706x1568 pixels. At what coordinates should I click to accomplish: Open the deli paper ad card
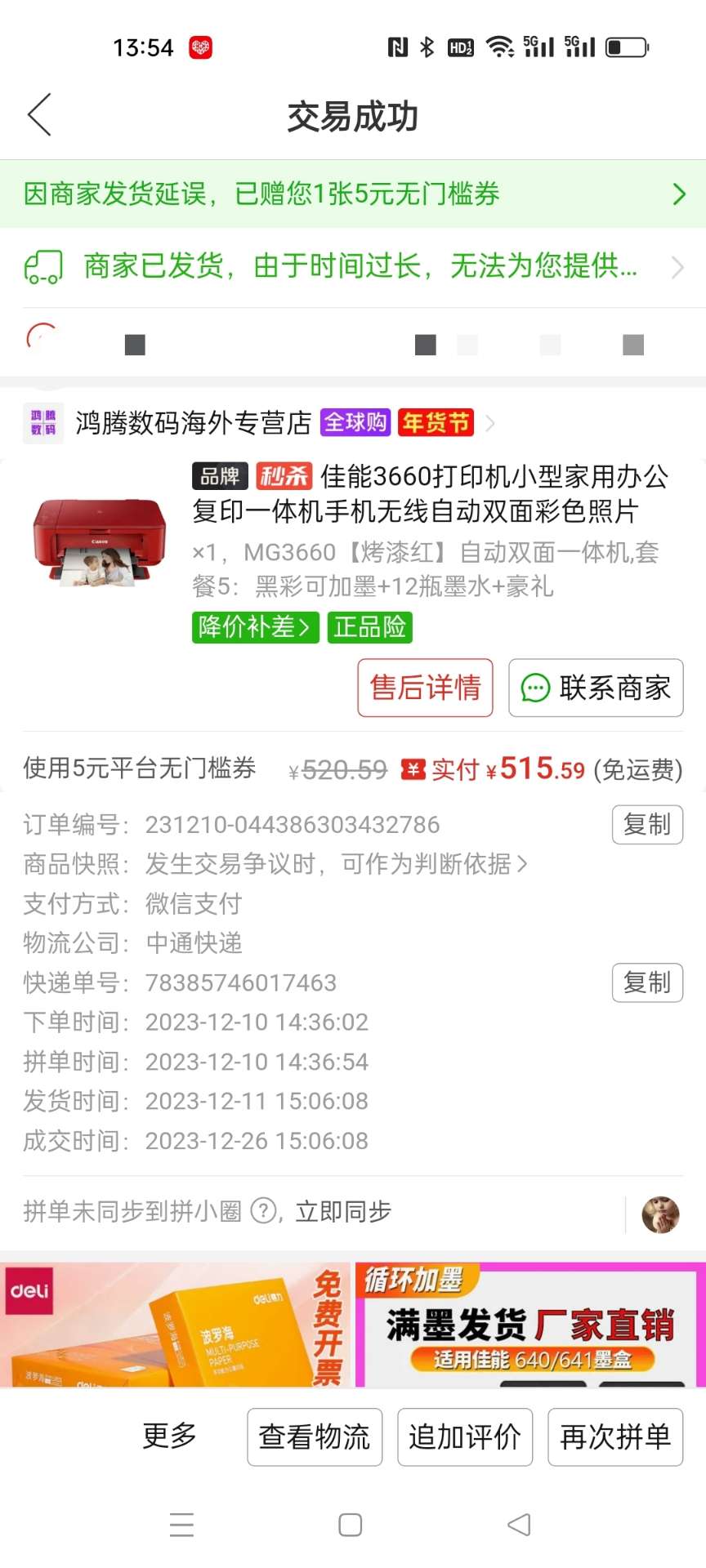pyautogui.click(x=175, y=1325)
